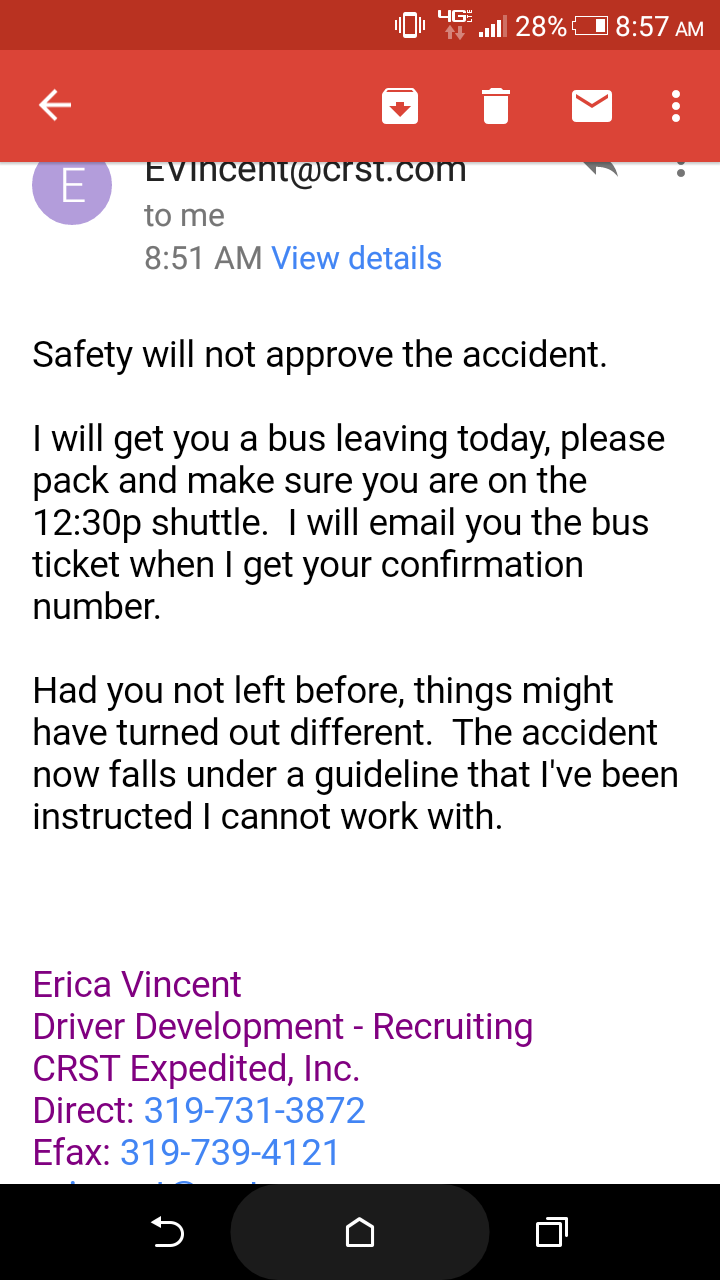The width and height of the screenshot is (720, 1280).
Task: Open the sender's avatar E
Action: [72, 187]
